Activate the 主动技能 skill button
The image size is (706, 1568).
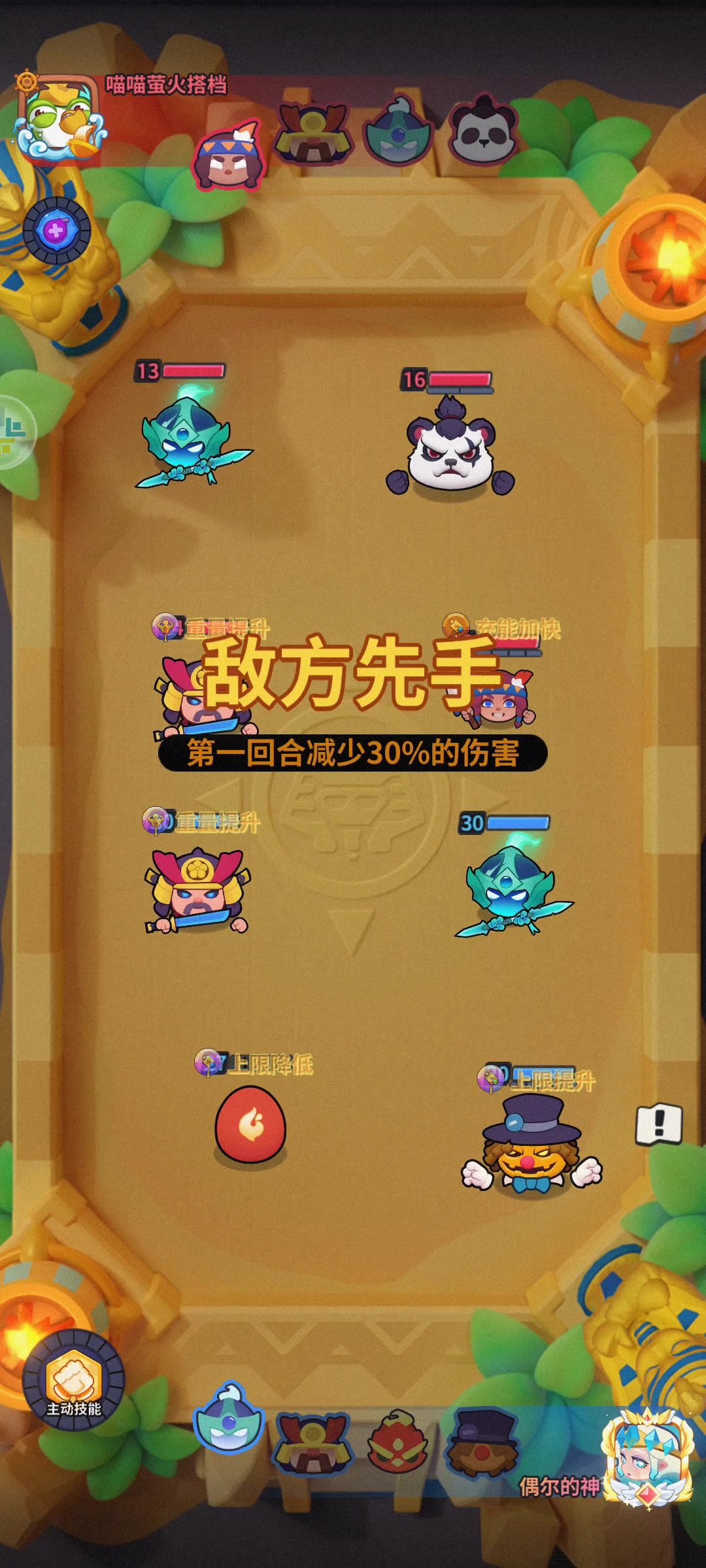(x=73, y=1379)
